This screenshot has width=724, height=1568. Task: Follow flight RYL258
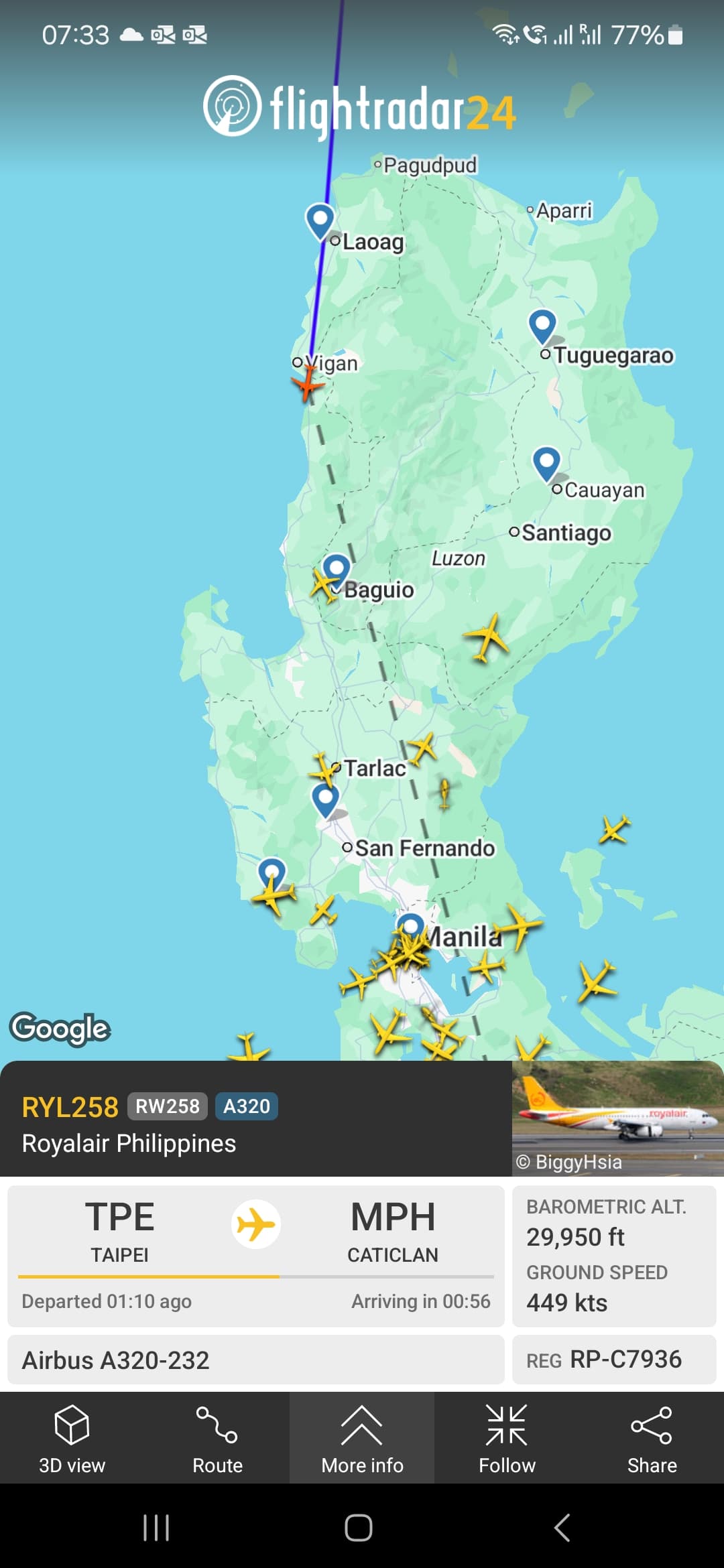click(507, 1437)
